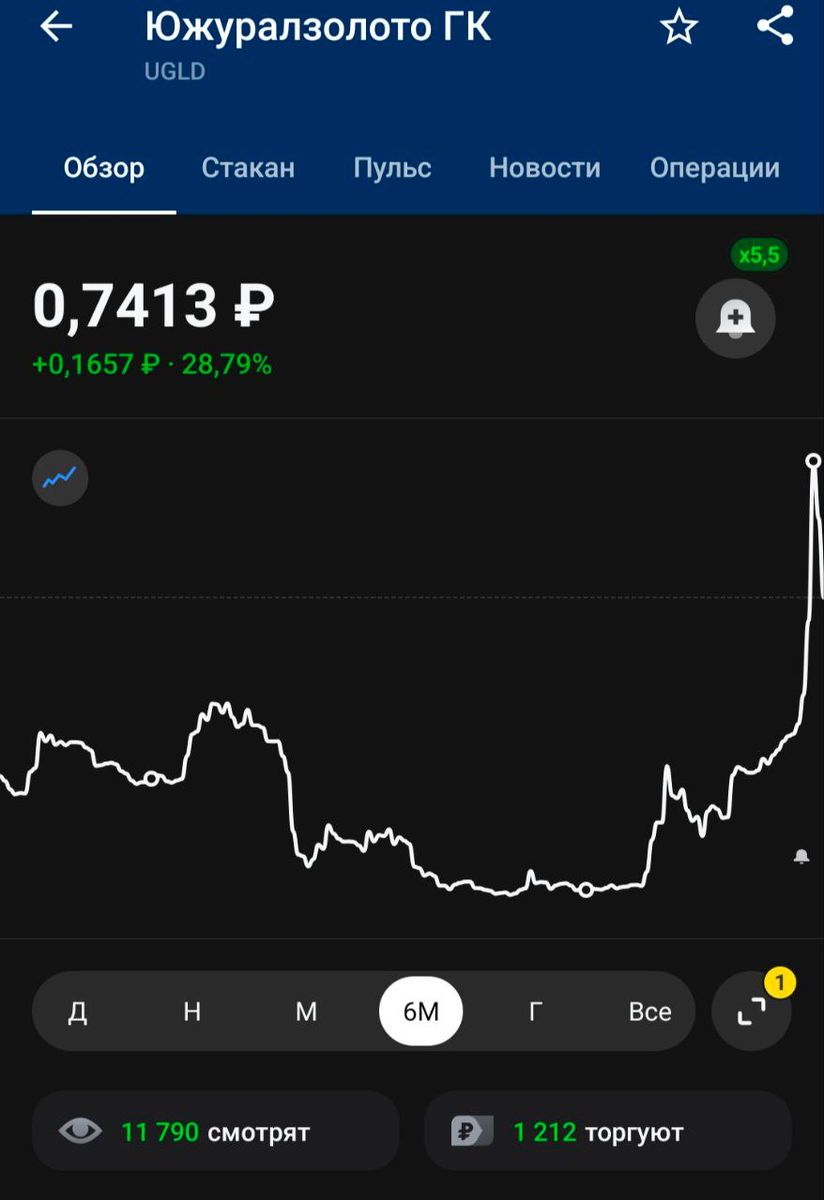Image resolution: width=824 pixels, height=1200 pixels.
Task: Switch to the Новости tab
Action: [x=544, y=168]
